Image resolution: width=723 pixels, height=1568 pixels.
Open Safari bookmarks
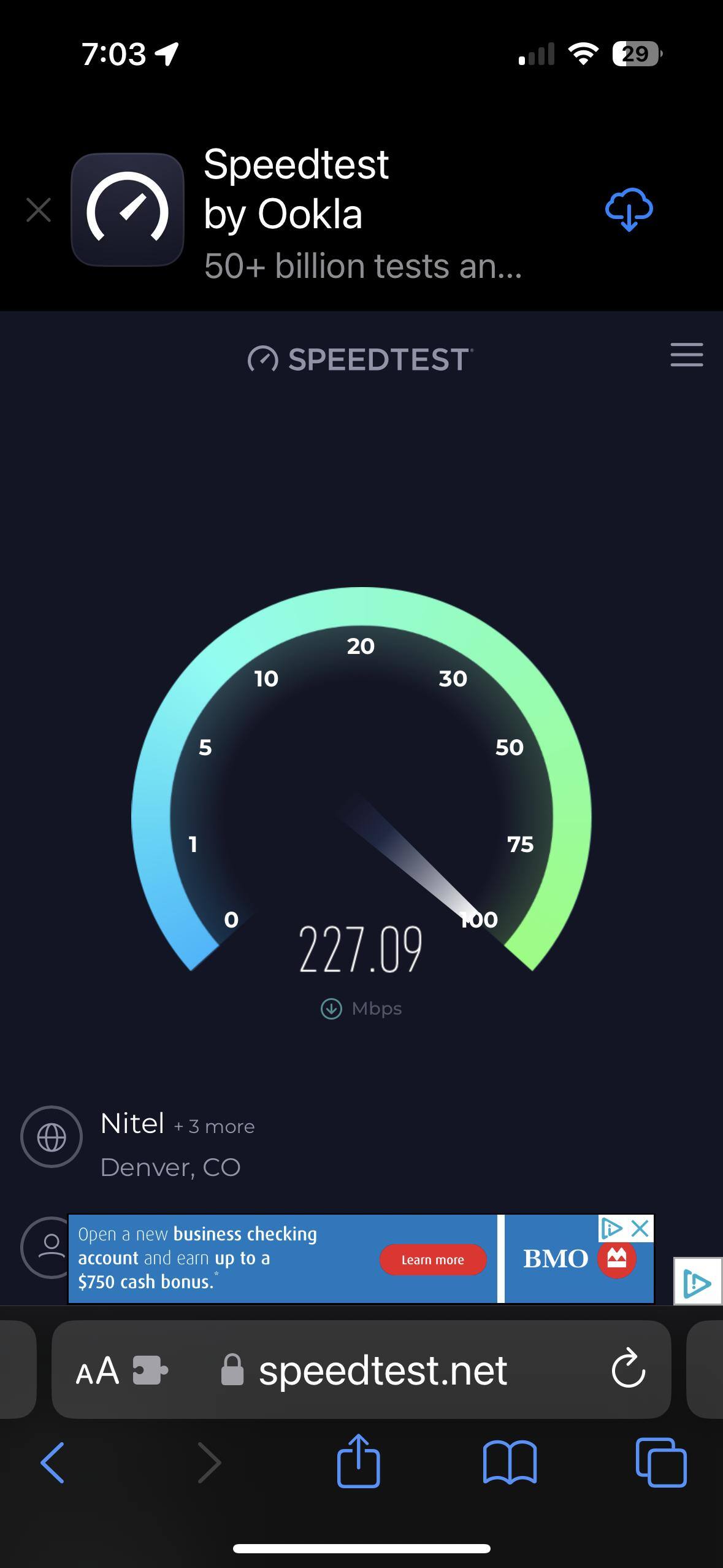510,1462
